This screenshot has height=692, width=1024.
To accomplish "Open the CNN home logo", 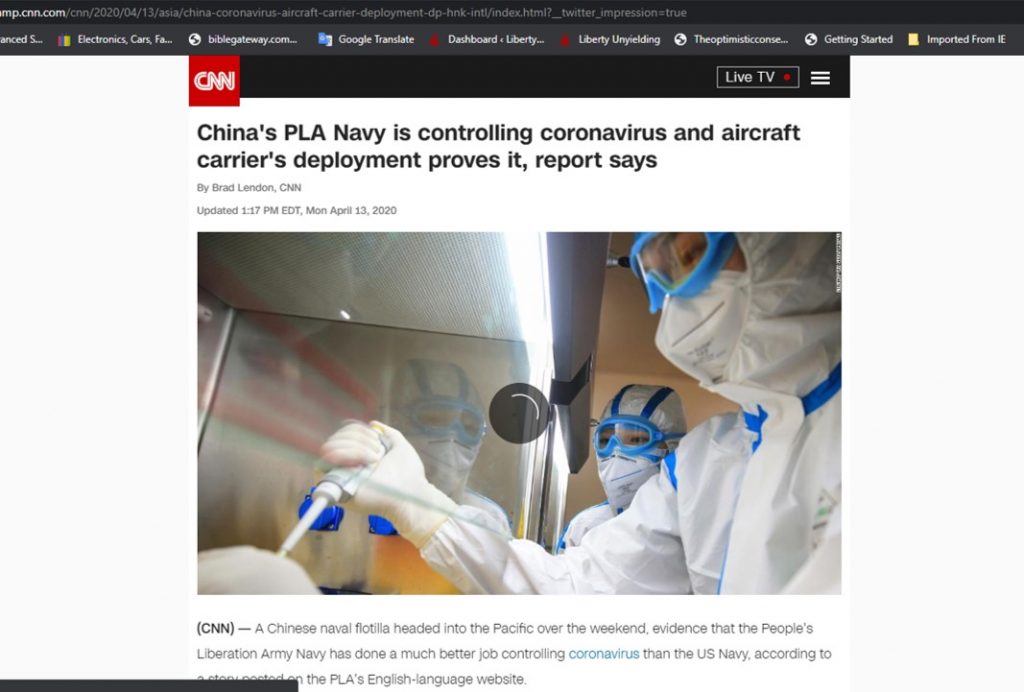I will (214, 80).
